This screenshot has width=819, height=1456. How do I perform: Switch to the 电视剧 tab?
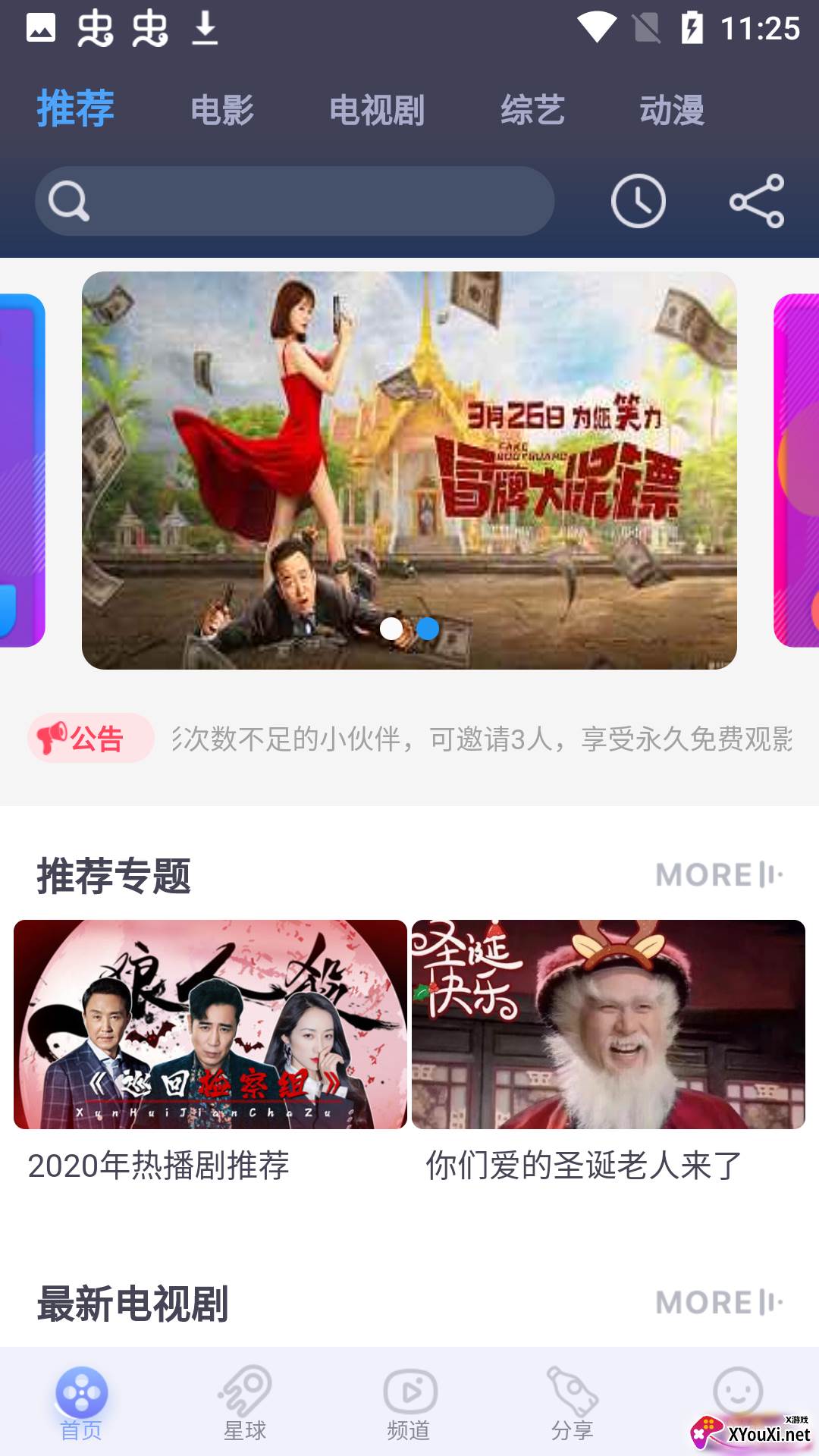click(x=377, y=110)
